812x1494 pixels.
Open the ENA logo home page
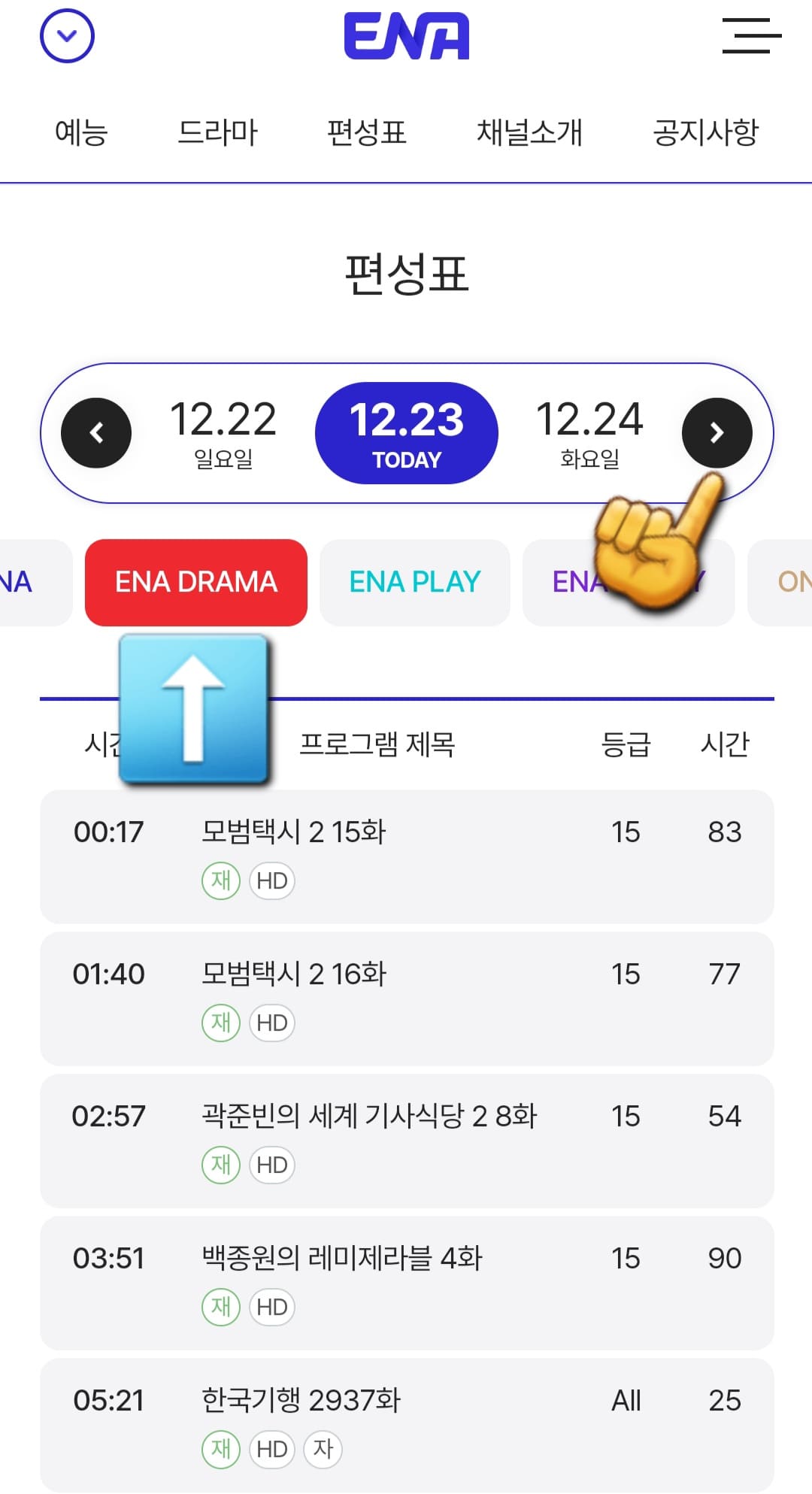point(405,37)
